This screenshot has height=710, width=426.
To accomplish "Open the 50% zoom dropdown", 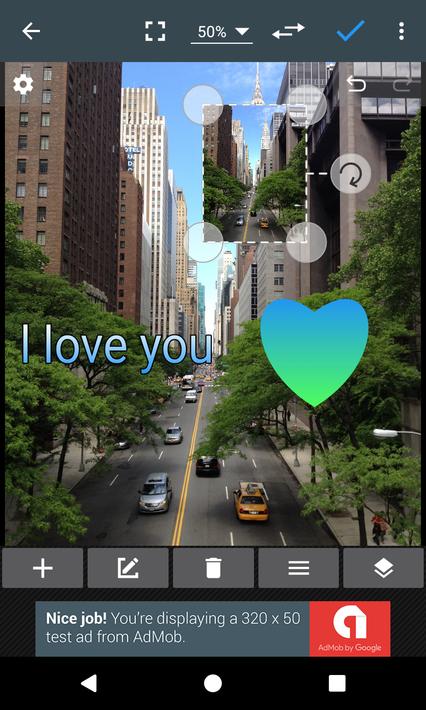I will (222, 32).
